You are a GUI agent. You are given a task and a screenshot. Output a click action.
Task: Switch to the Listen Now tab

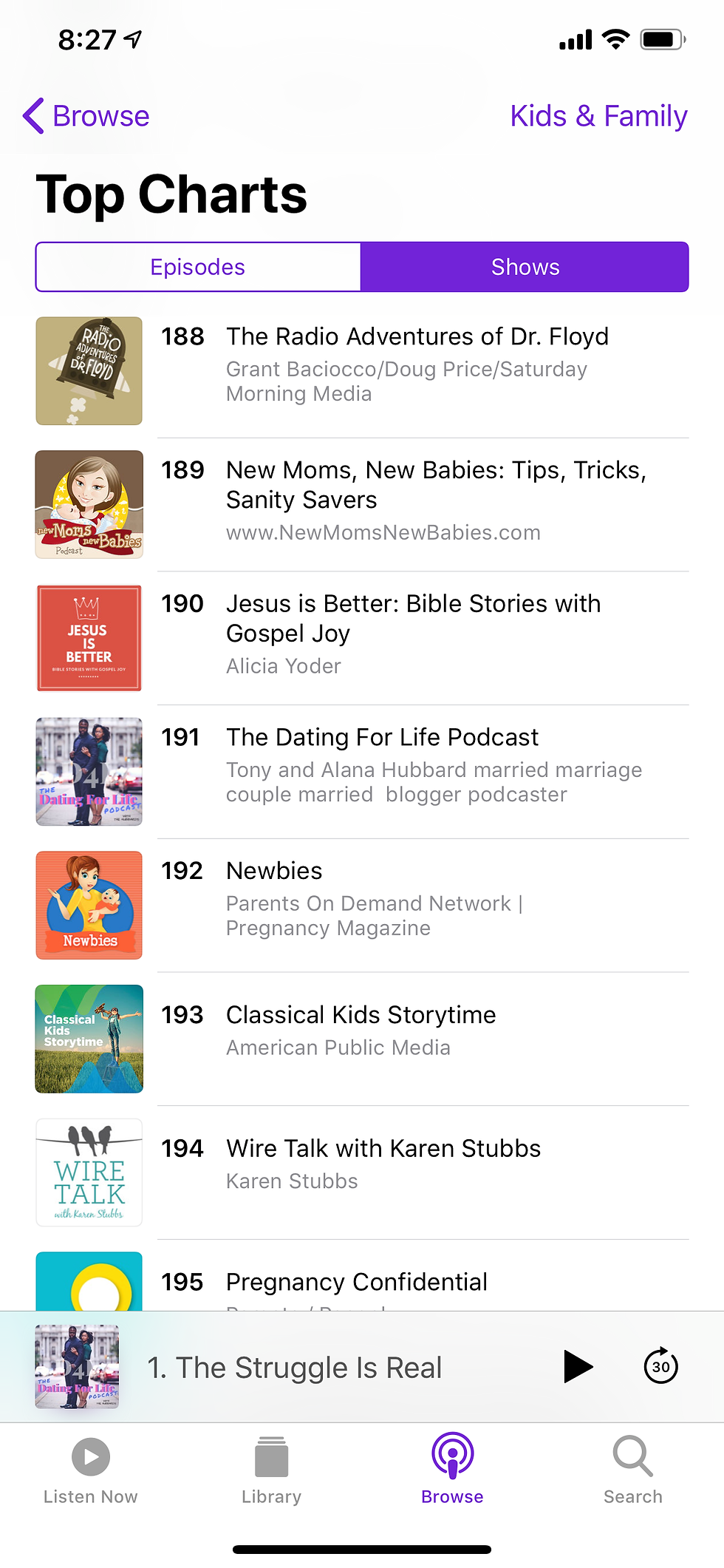90,1470
